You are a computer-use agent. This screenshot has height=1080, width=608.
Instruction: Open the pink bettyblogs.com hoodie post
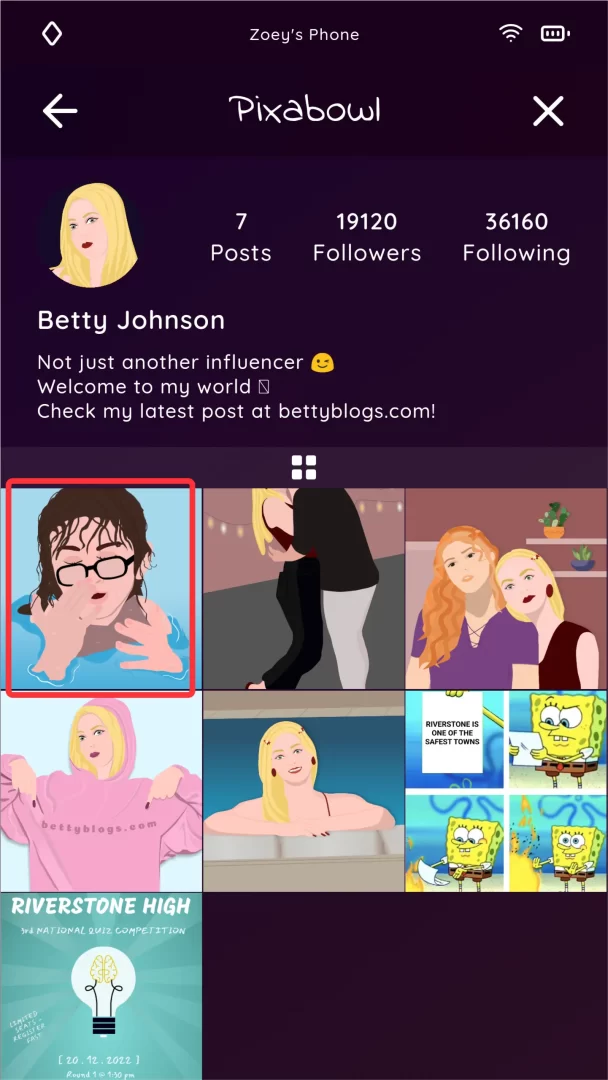click(x=101, y=791)
